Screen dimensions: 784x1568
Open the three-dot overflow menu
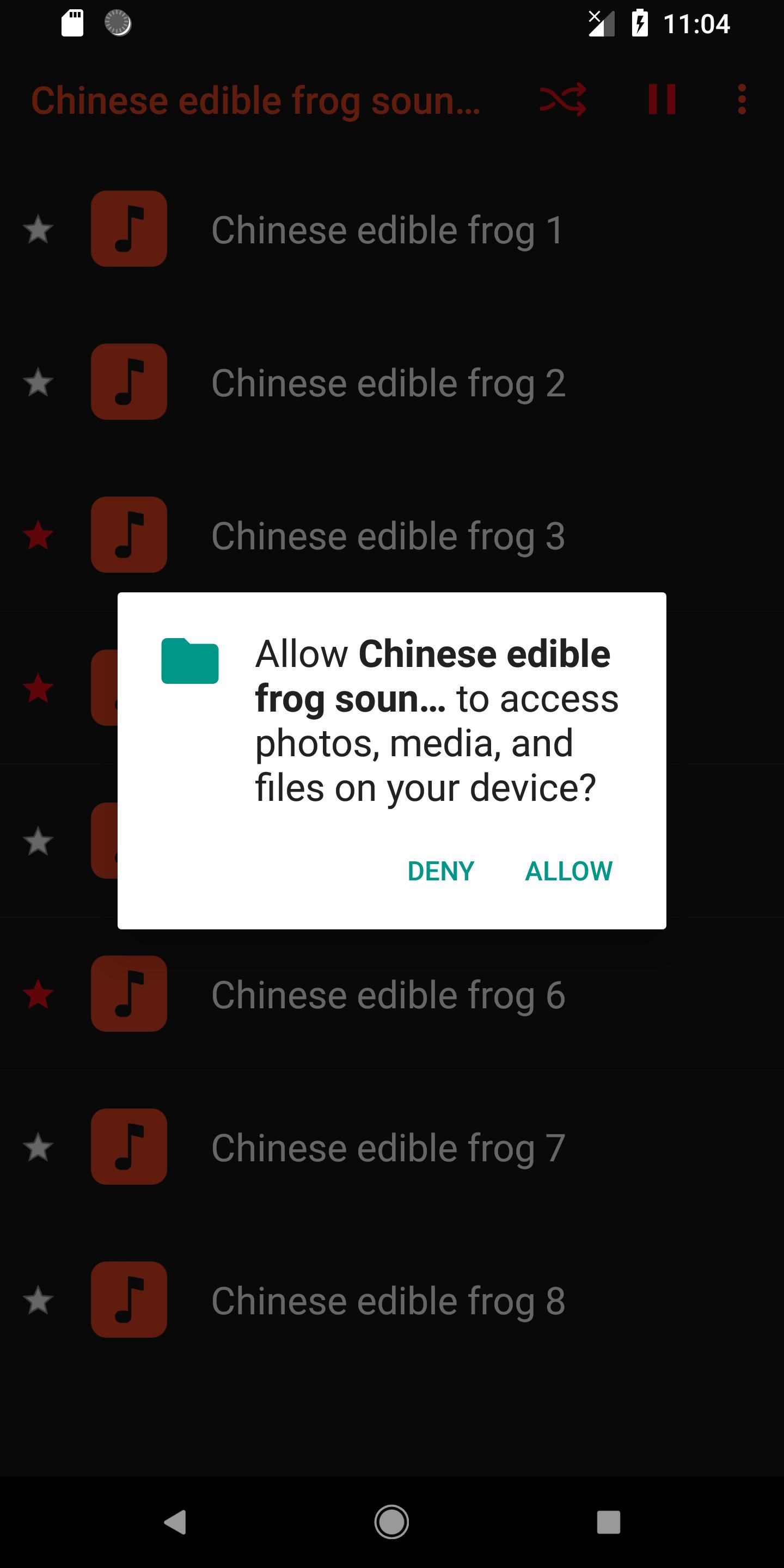coord(742,99)
